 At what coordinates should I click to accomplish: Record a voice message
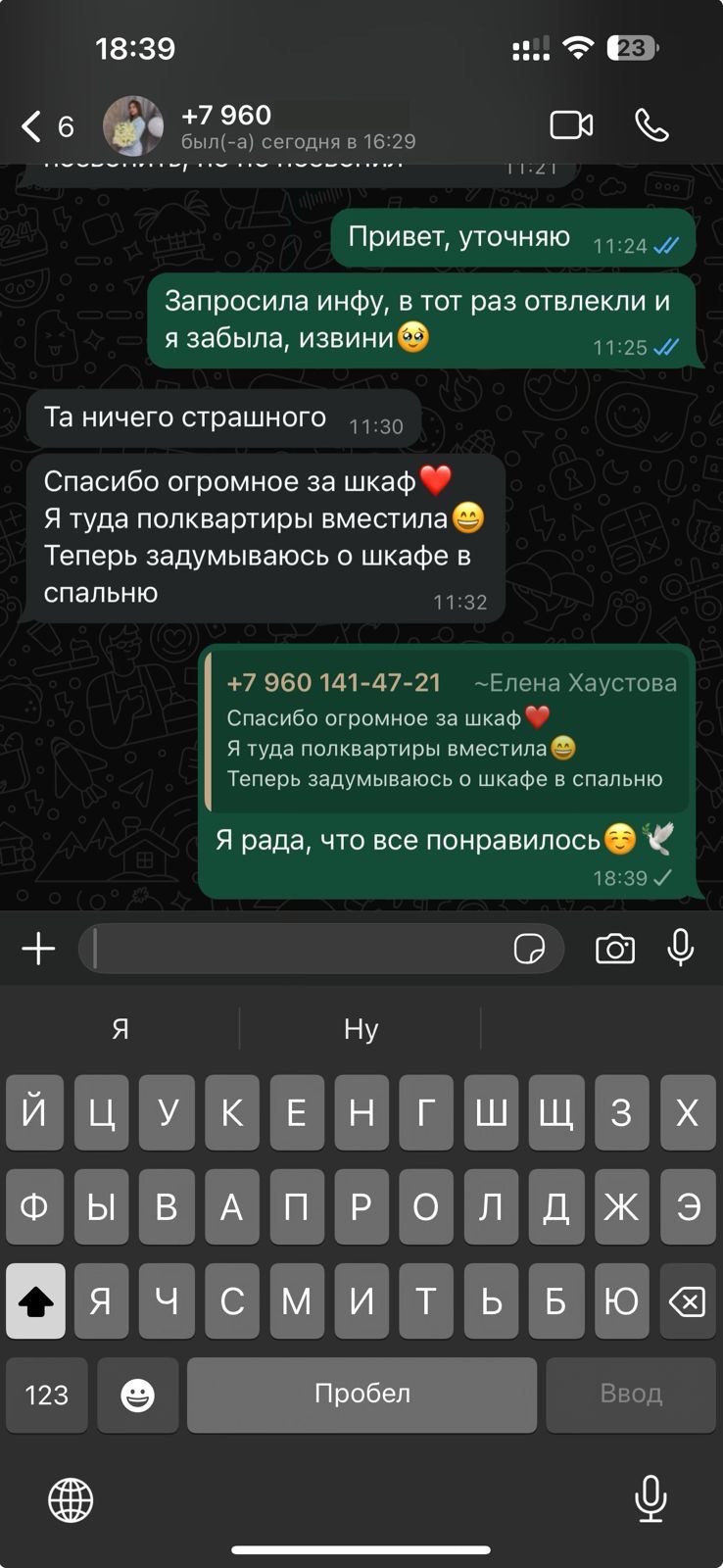680,949
